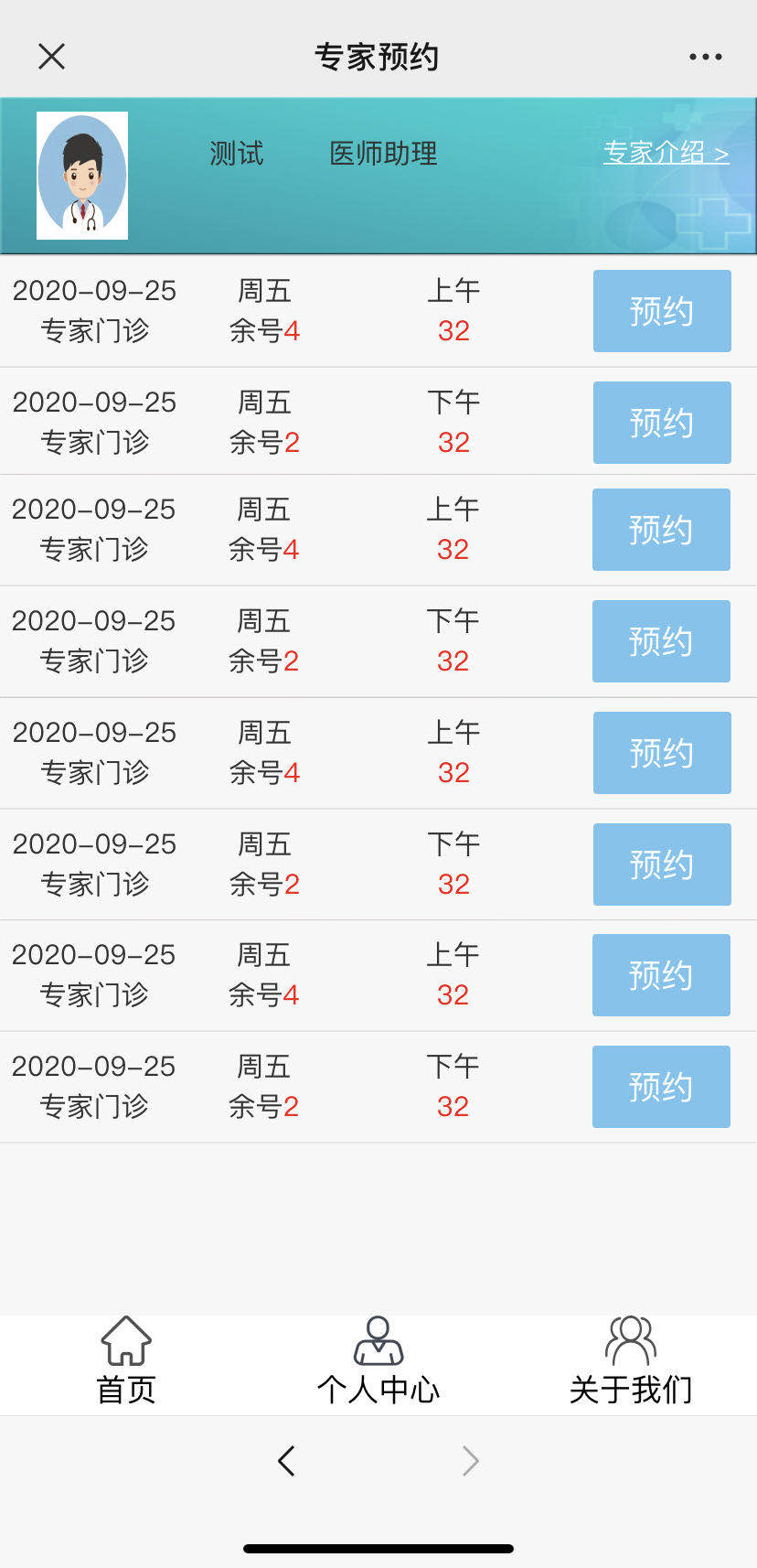This screenshot has height=1568, width=757.
Task: Click the doctor name 测试
Action: (236, 154)
